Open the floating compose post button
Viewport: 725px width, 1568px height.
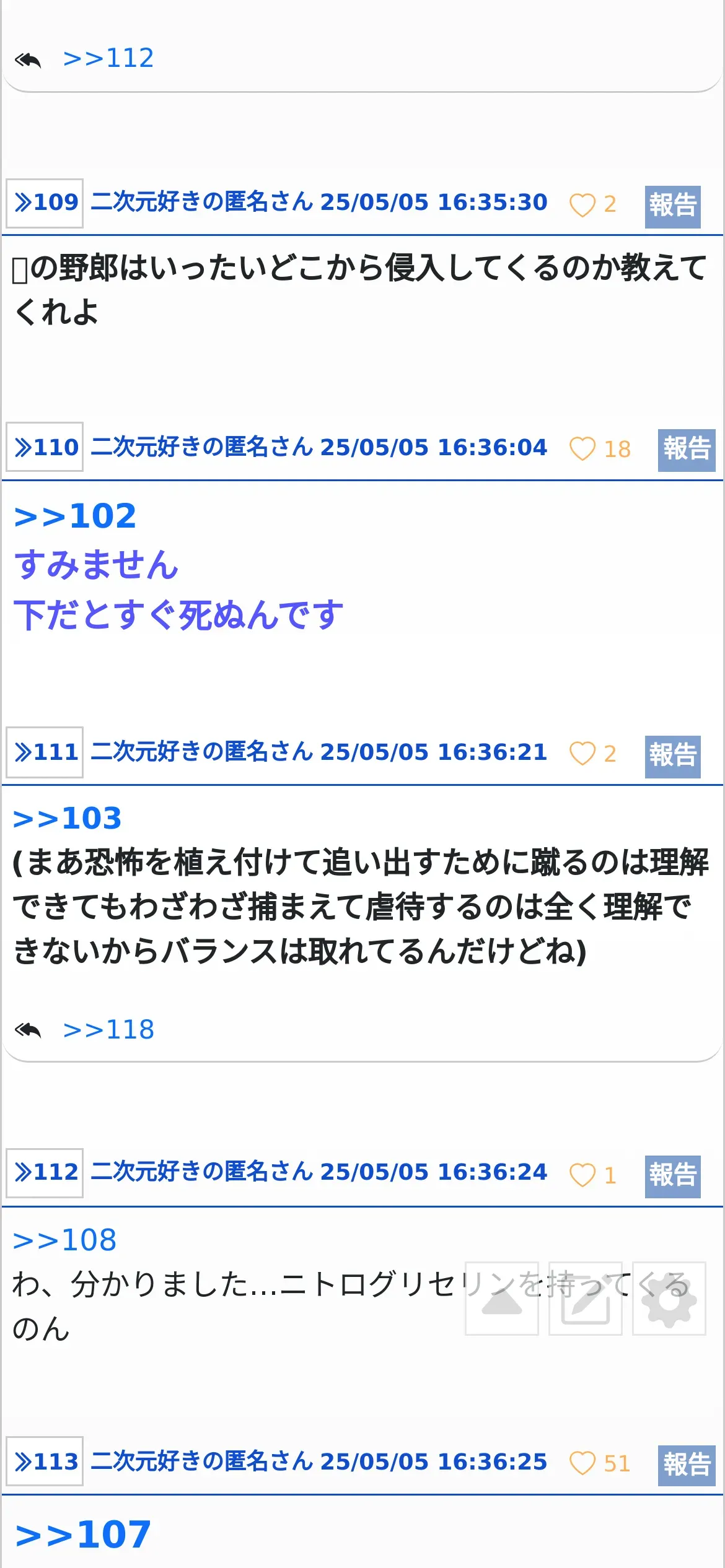tap(585, 1299)
